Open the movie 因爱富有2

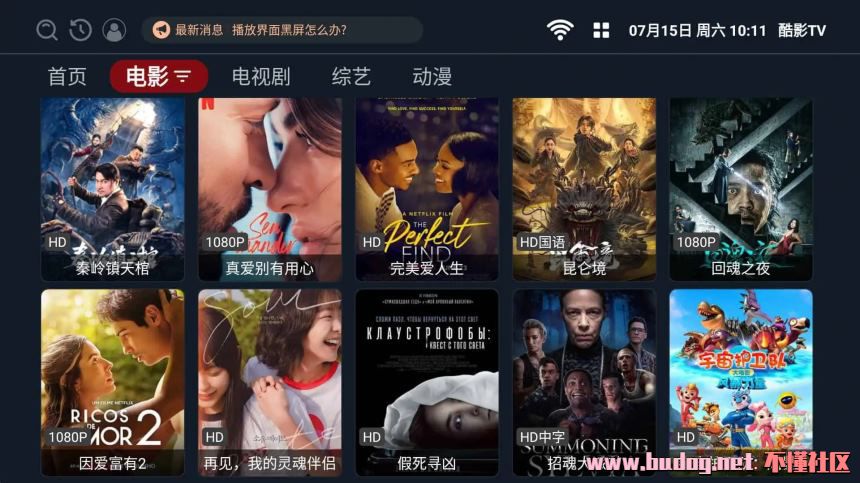pyautogui.click(x=113, y=382)
